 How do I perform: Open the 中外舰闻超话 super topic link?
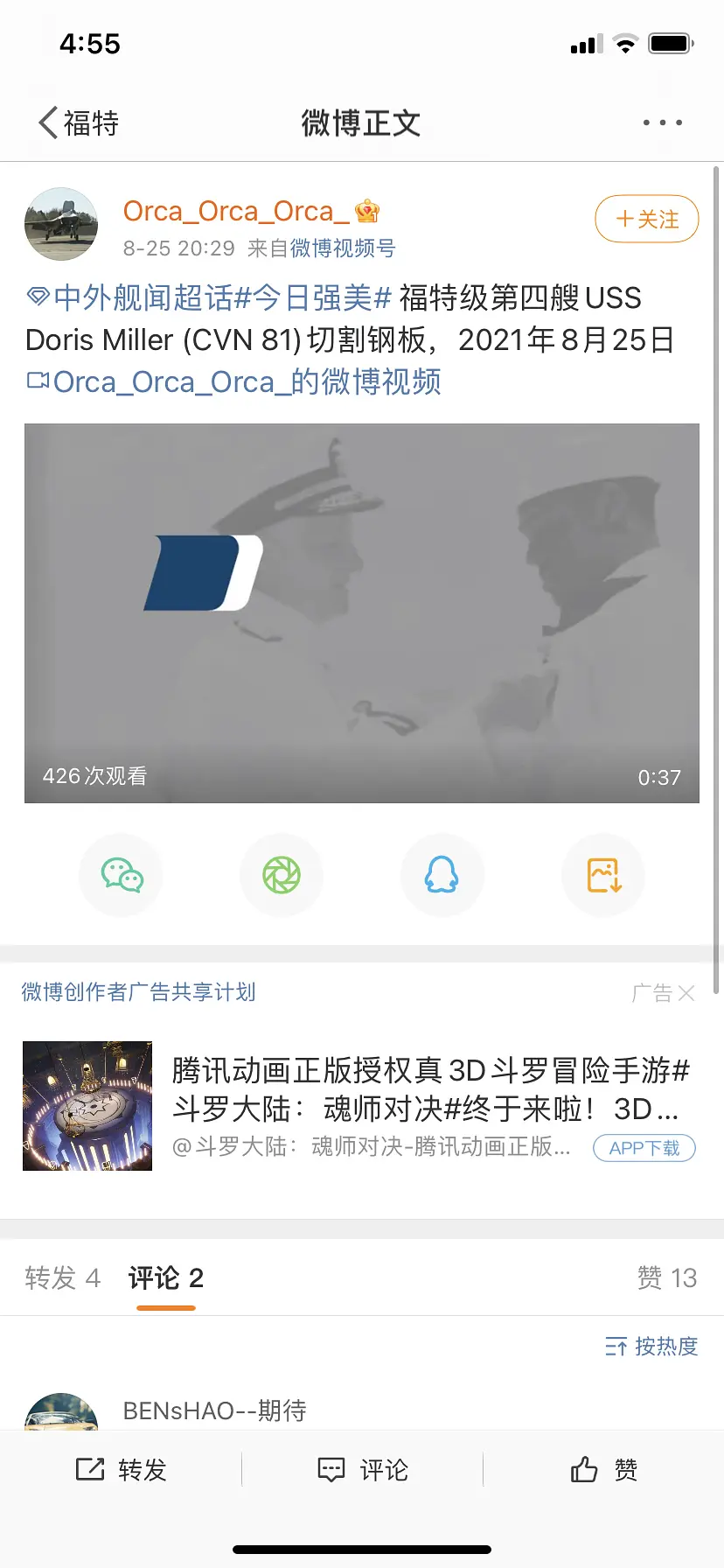(131, 298)
